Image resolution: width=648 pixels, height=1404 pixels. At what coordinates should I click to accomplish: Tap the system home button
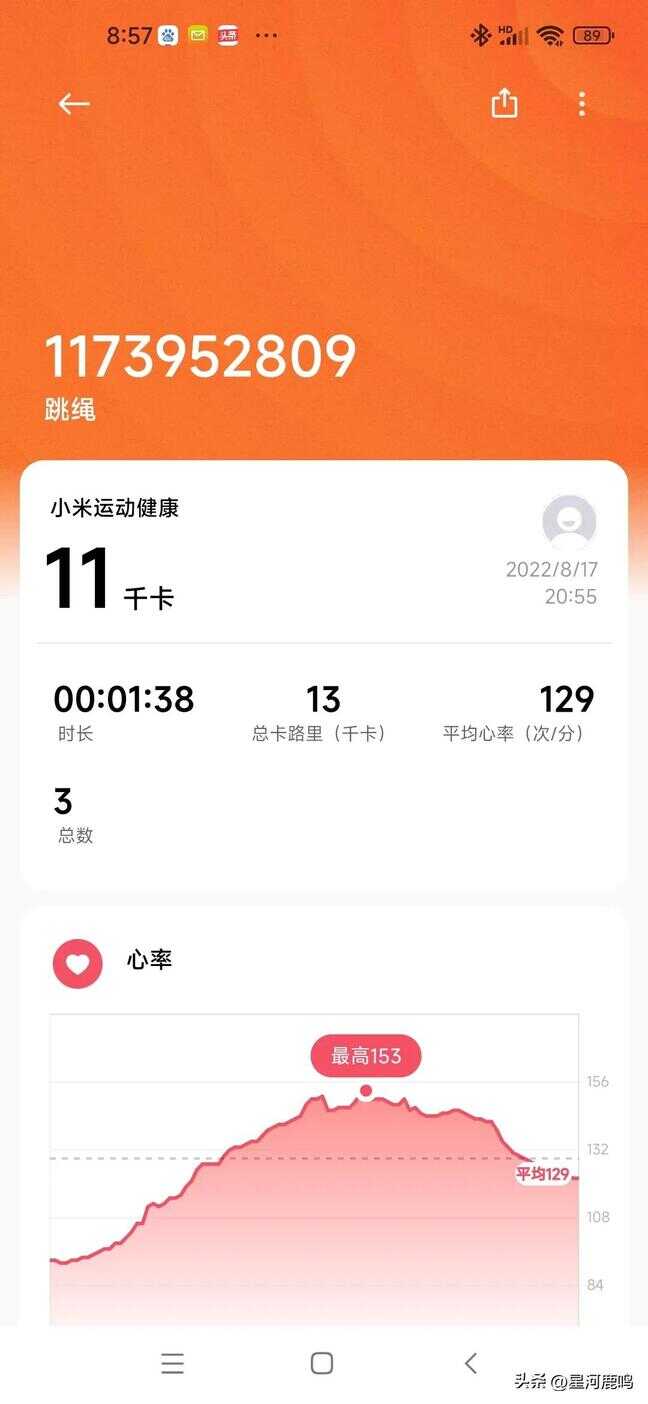tap(322, 1363)
